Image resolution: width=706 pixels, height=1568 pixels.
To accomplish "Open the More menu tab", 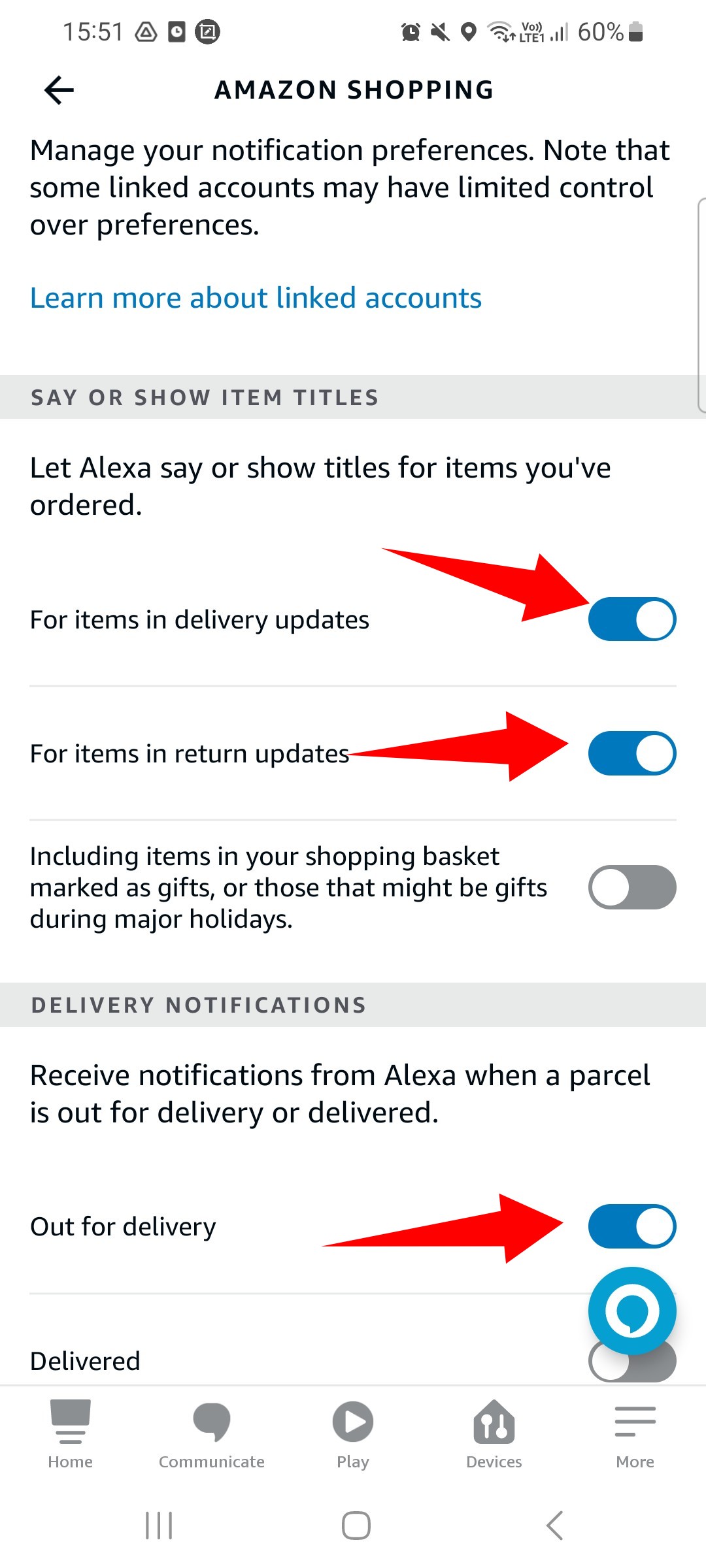I will point(635,1434).
